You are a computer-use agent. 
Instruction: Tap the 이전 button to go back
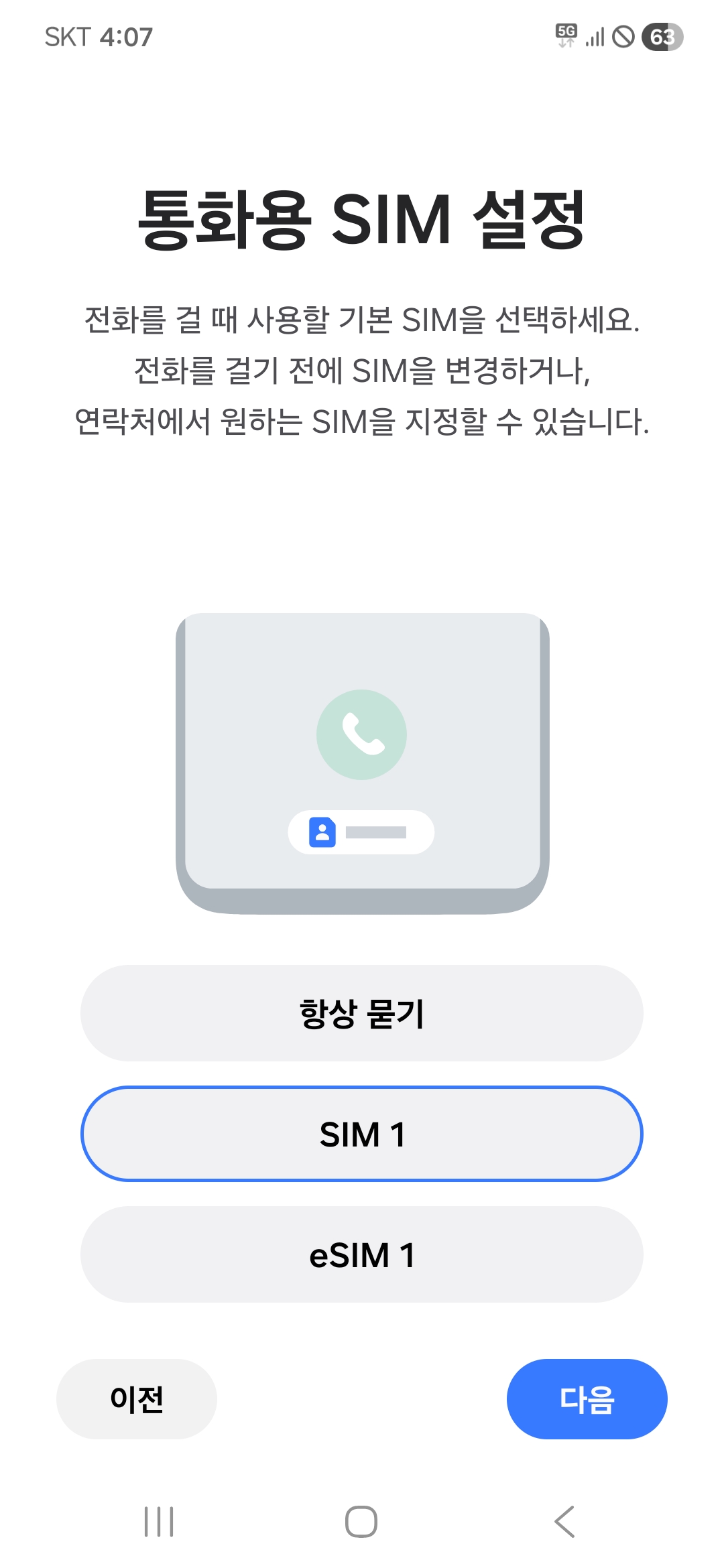137,1399
